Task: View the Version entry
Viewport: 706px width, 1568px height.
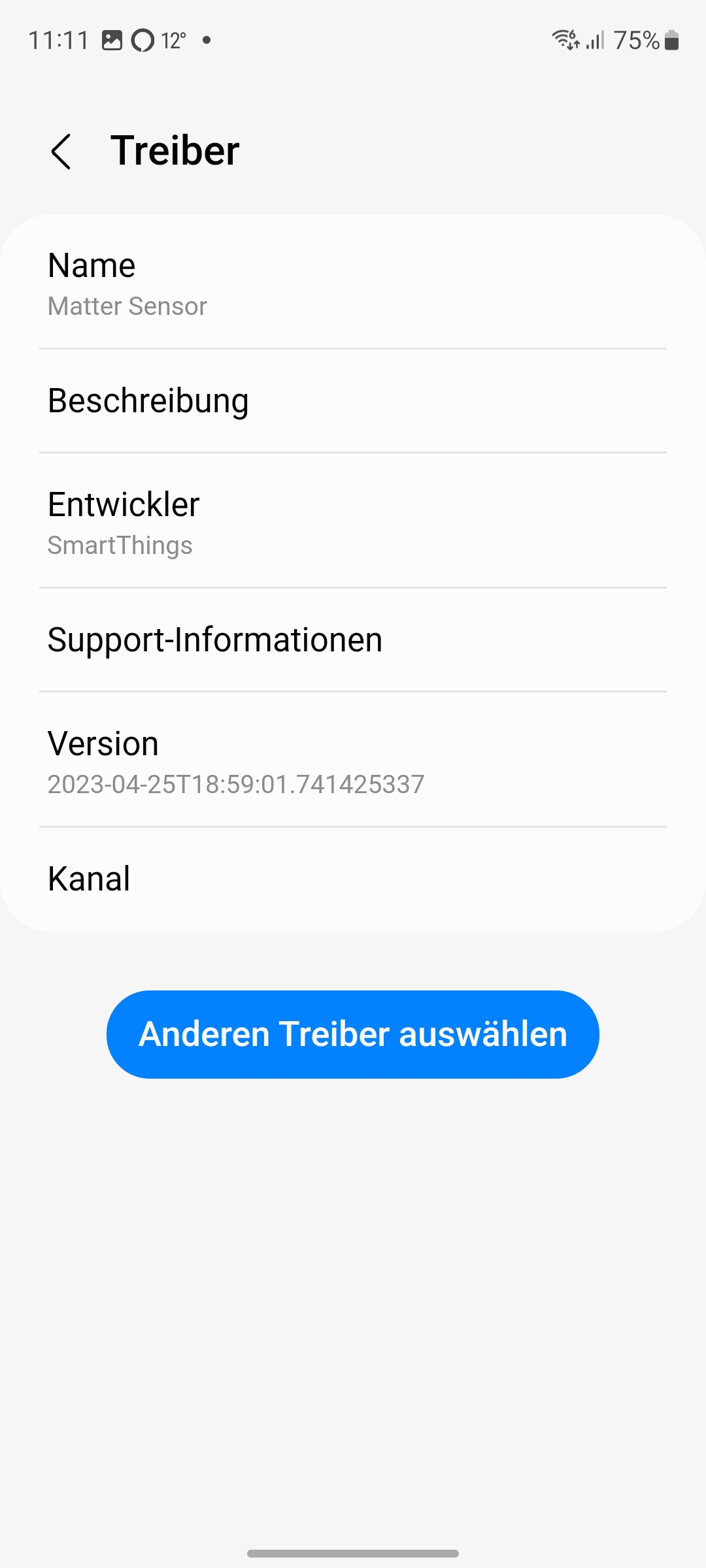Action: coord(353,762)
